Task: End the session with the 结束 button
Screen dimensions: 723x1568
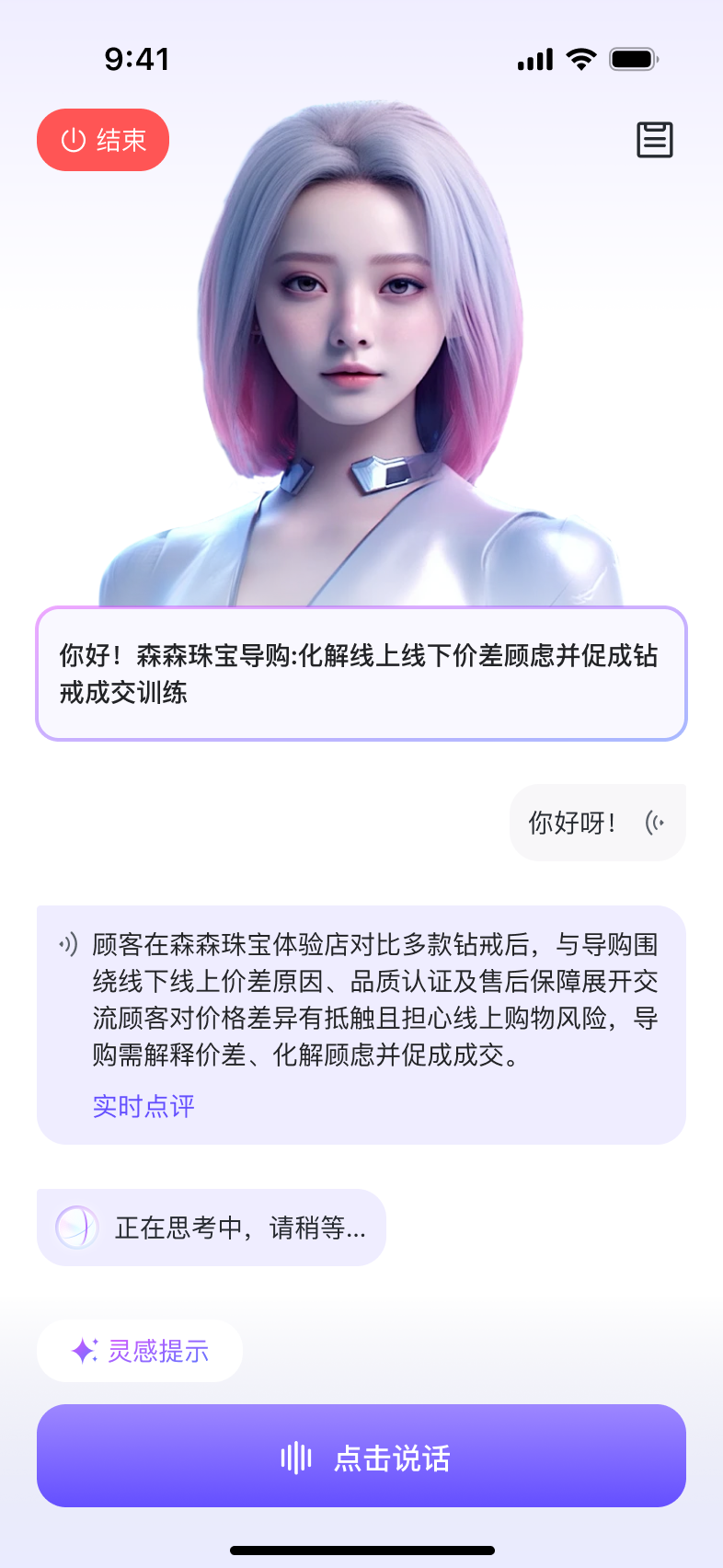Action: [103, 140]
